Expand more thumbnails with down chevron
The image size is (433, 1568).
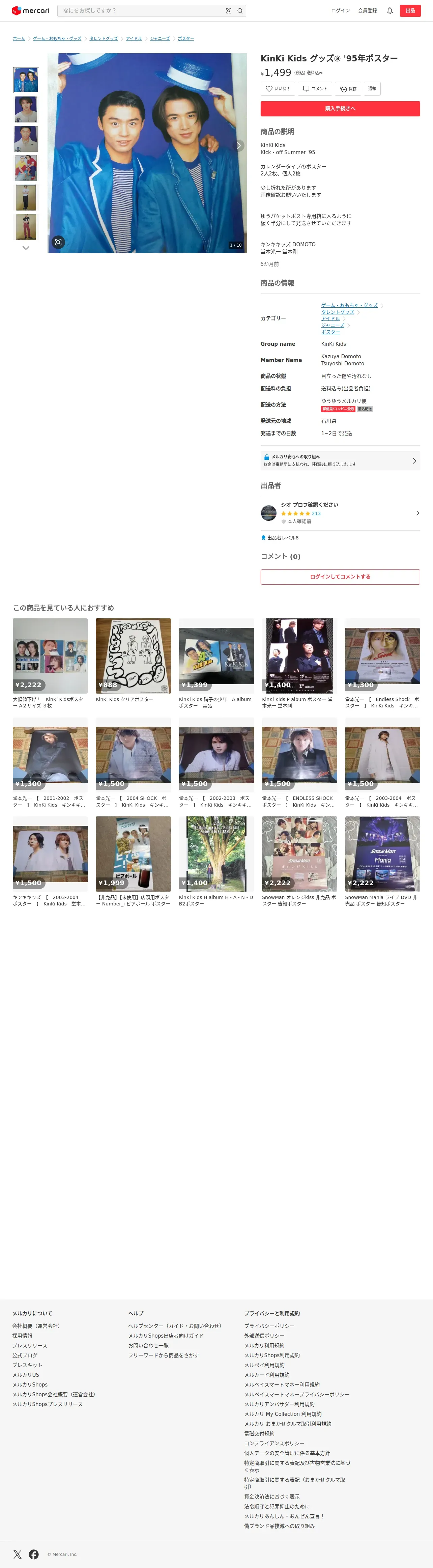[26, 248]
